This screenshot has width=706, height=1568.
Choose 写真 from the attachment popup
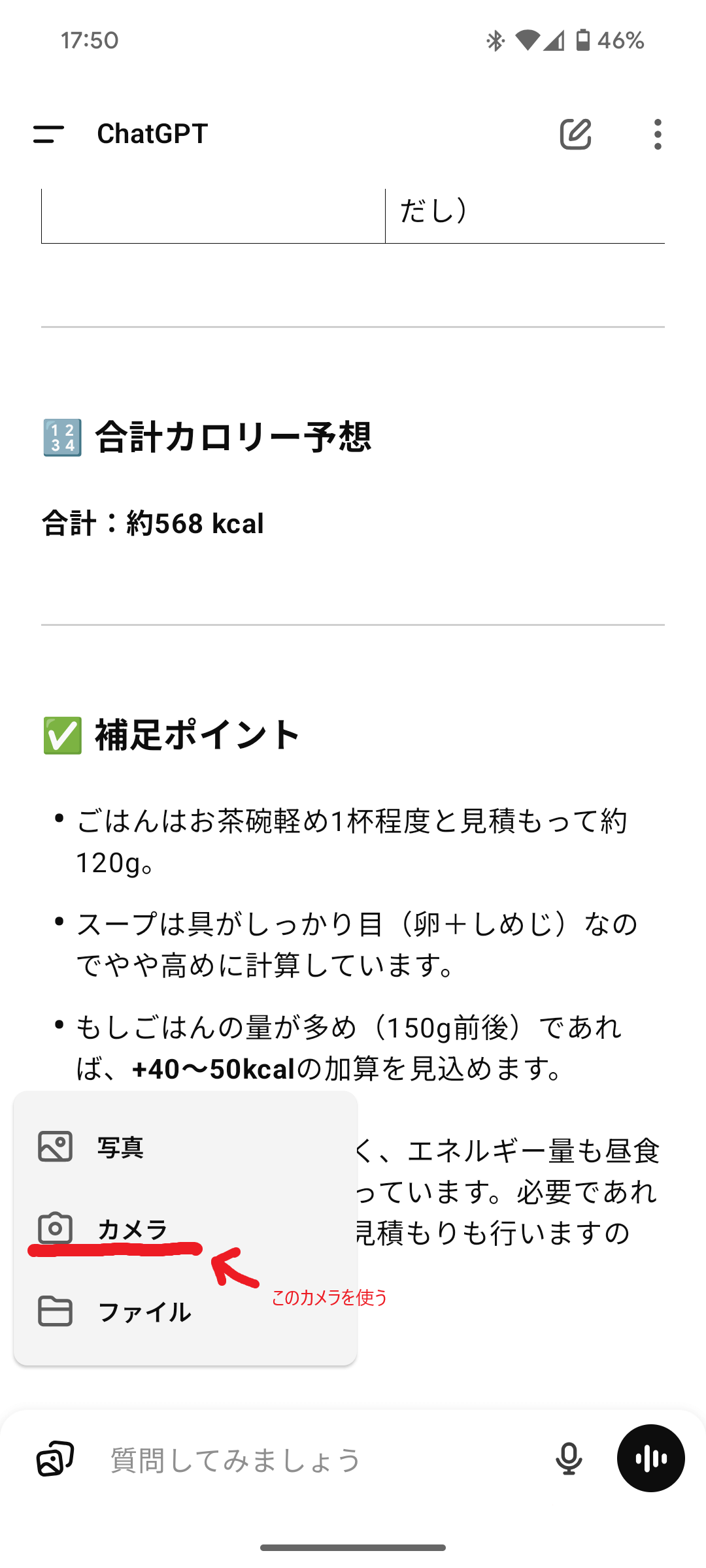(185, 1147)
